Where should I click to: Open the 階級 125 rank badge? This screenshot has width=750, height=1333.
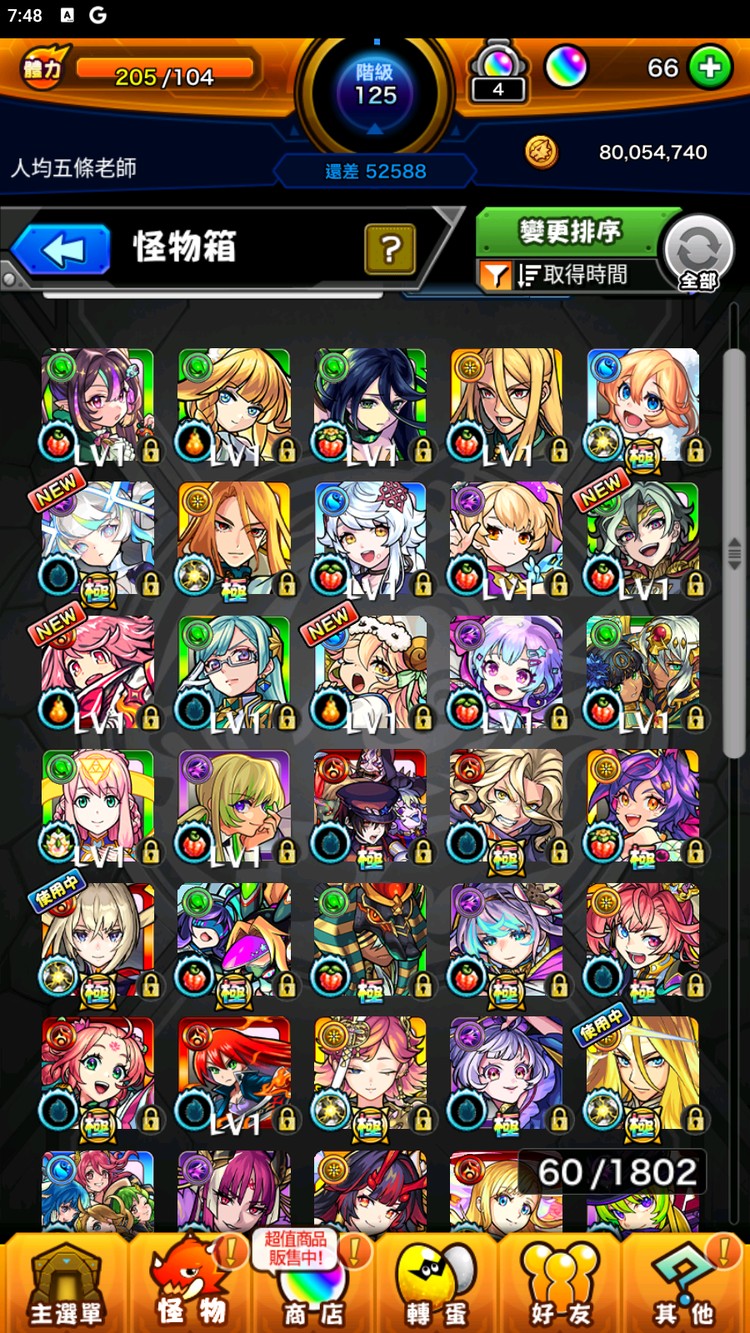coord(376,85)
